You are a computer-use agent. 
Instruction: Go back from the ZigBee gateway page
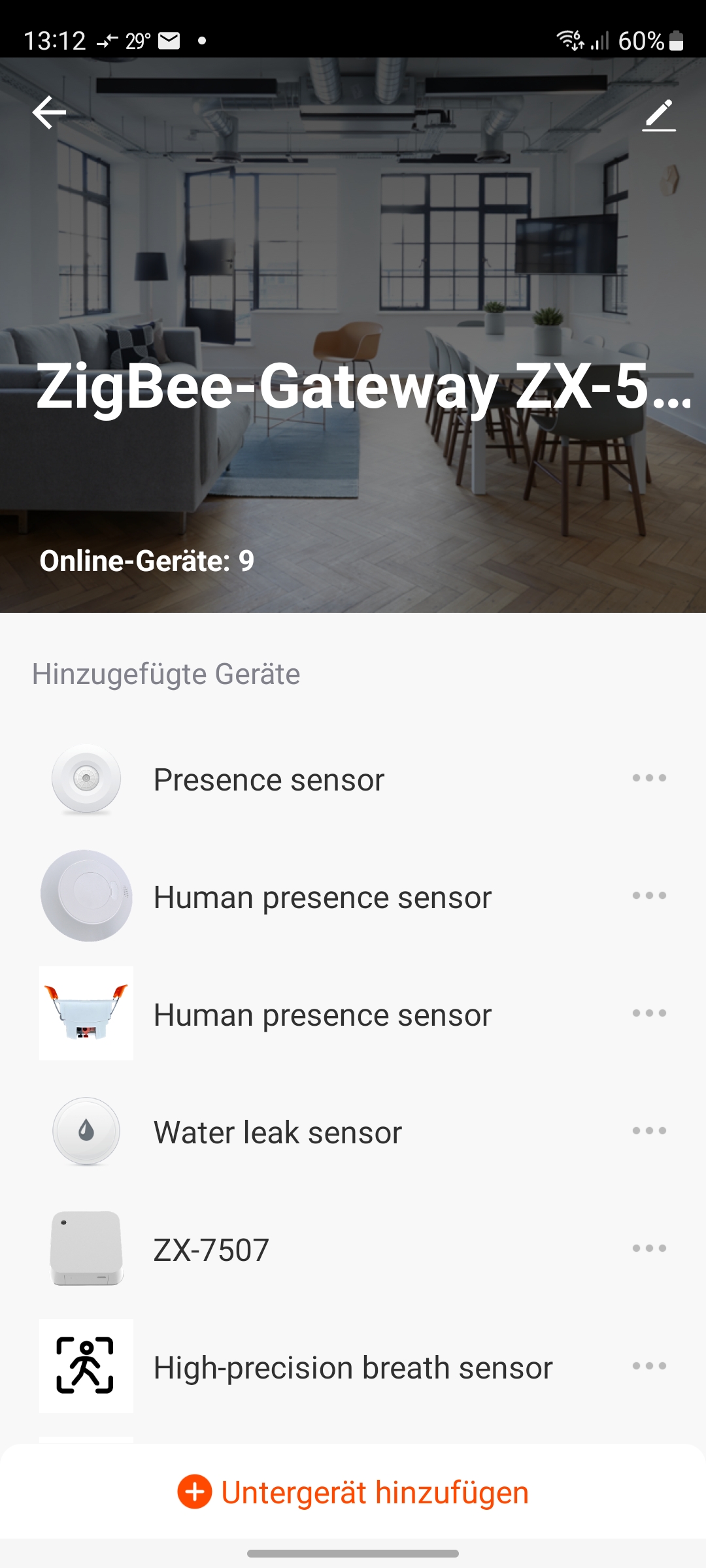(x=50, y=112)
